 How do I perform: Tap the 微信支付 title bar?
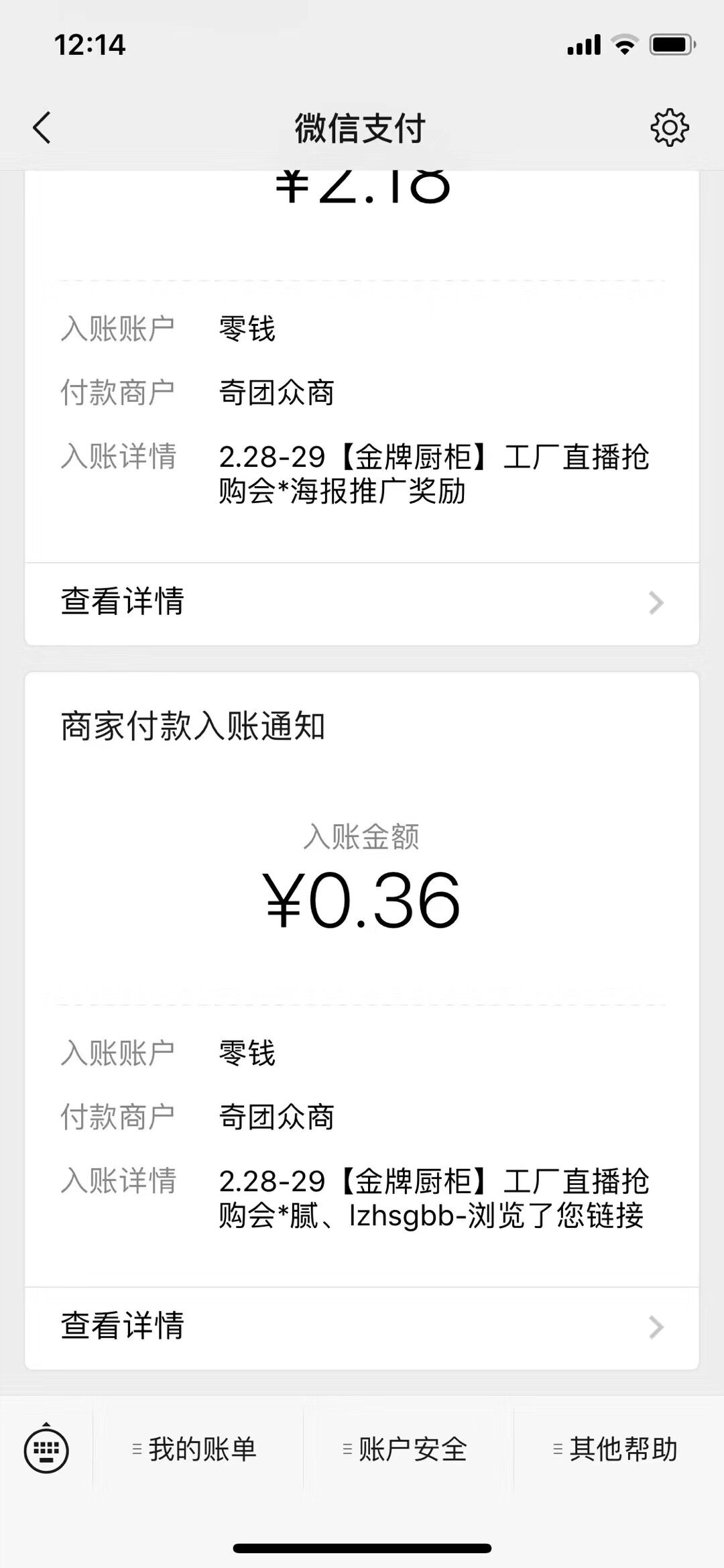point(362,127)
